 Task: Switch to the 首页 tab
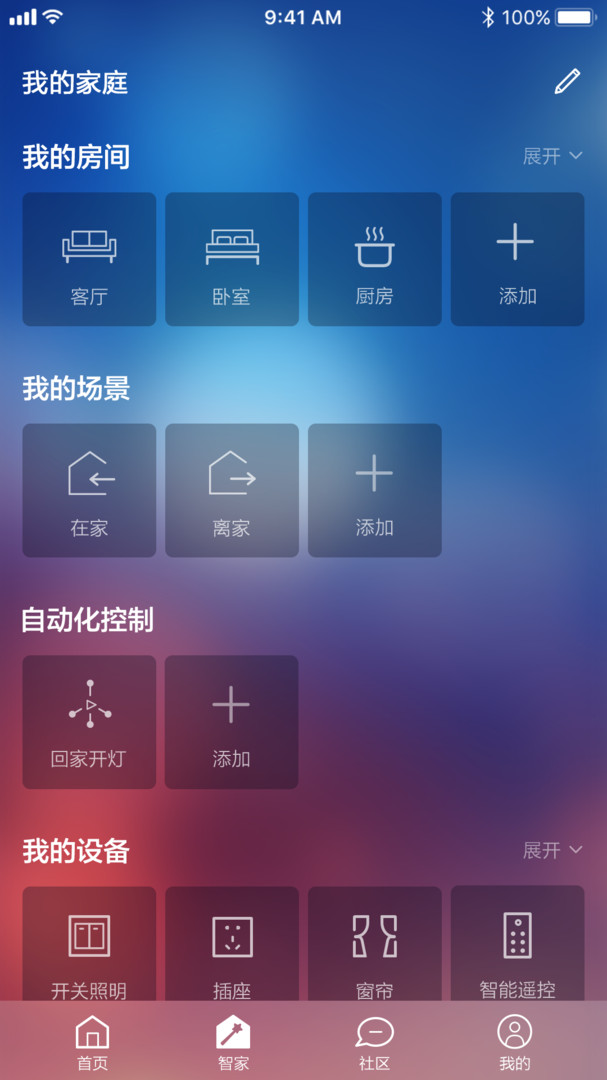click(92, 1042)
